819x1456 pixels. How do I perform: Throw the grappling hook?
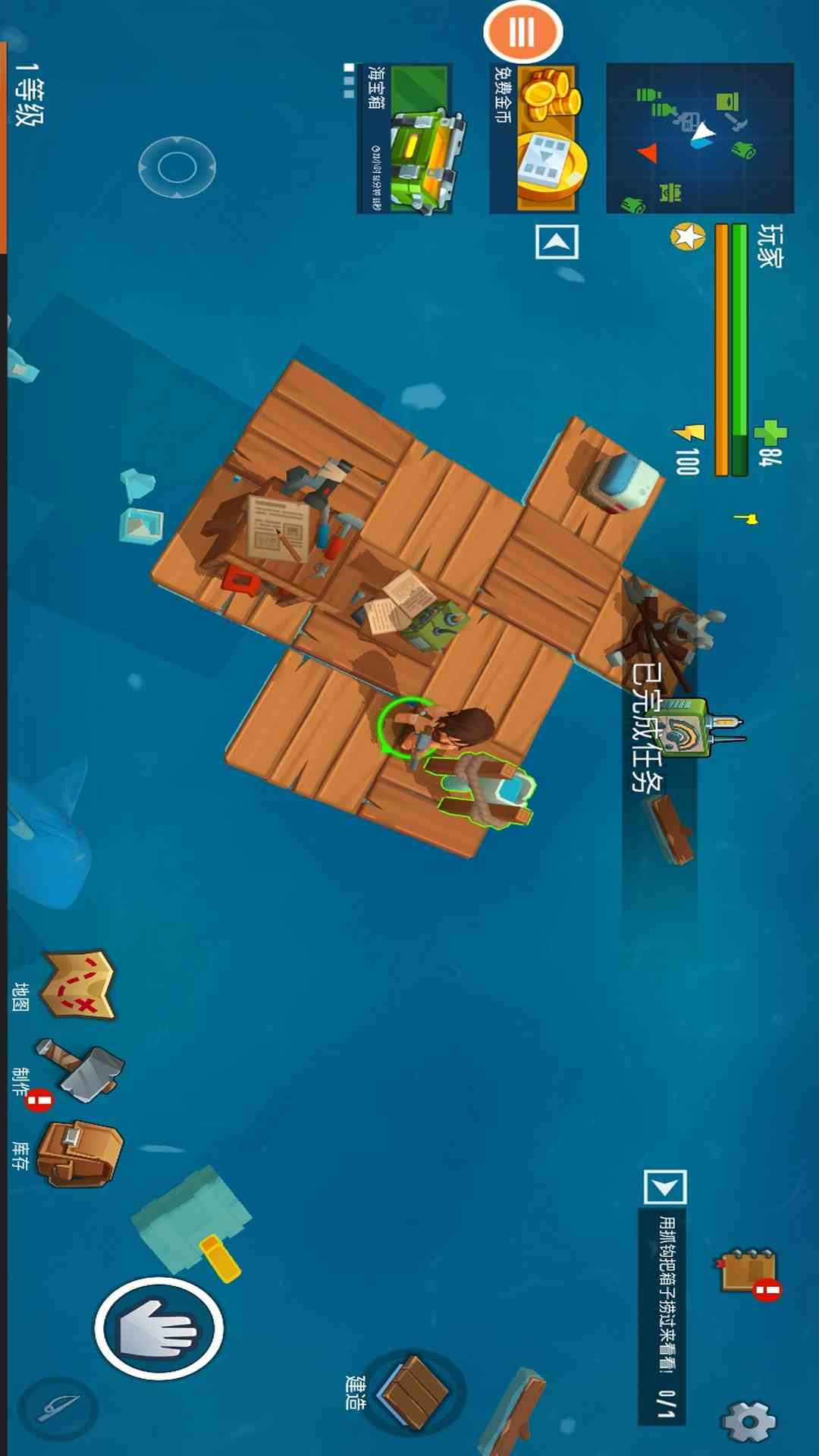pos(59,1409)
